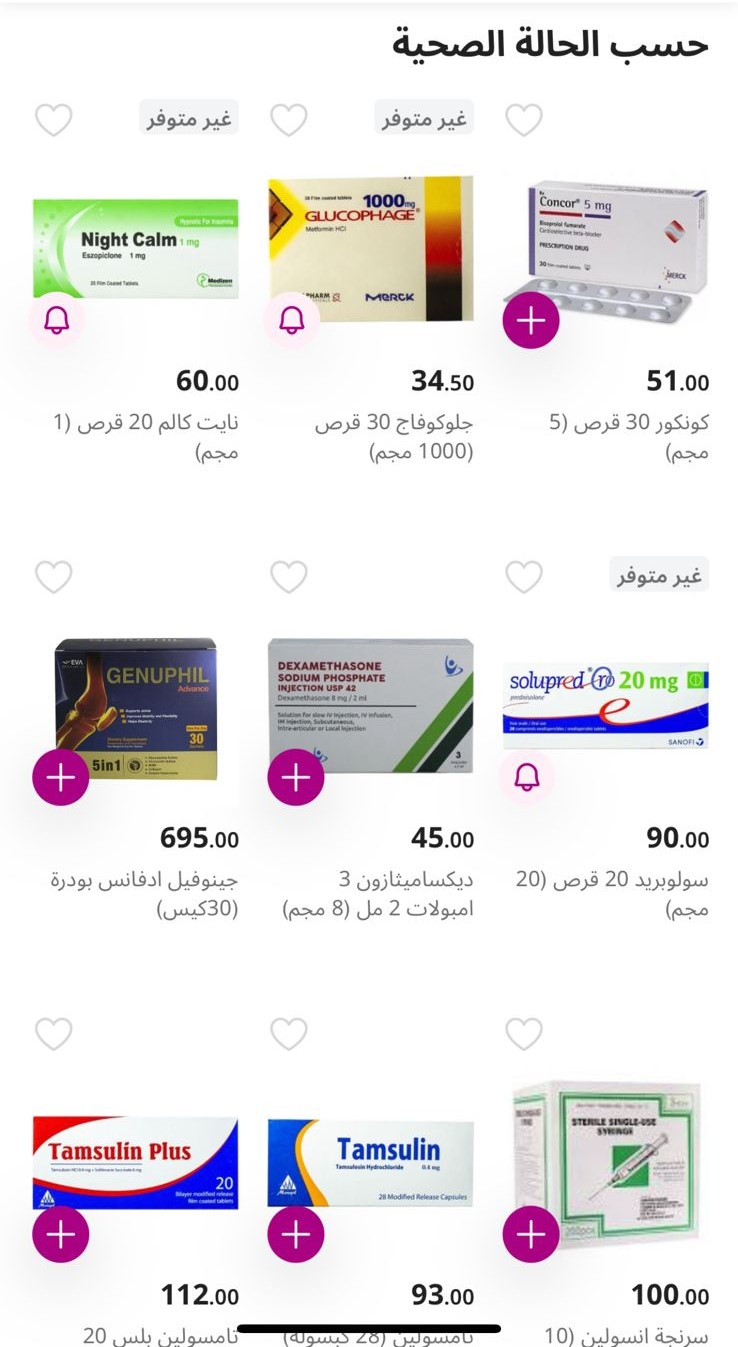Tap the notify bell on Glucophage 1000
738x1347 pixels.
pyautogui.click(x=292, y=321)
